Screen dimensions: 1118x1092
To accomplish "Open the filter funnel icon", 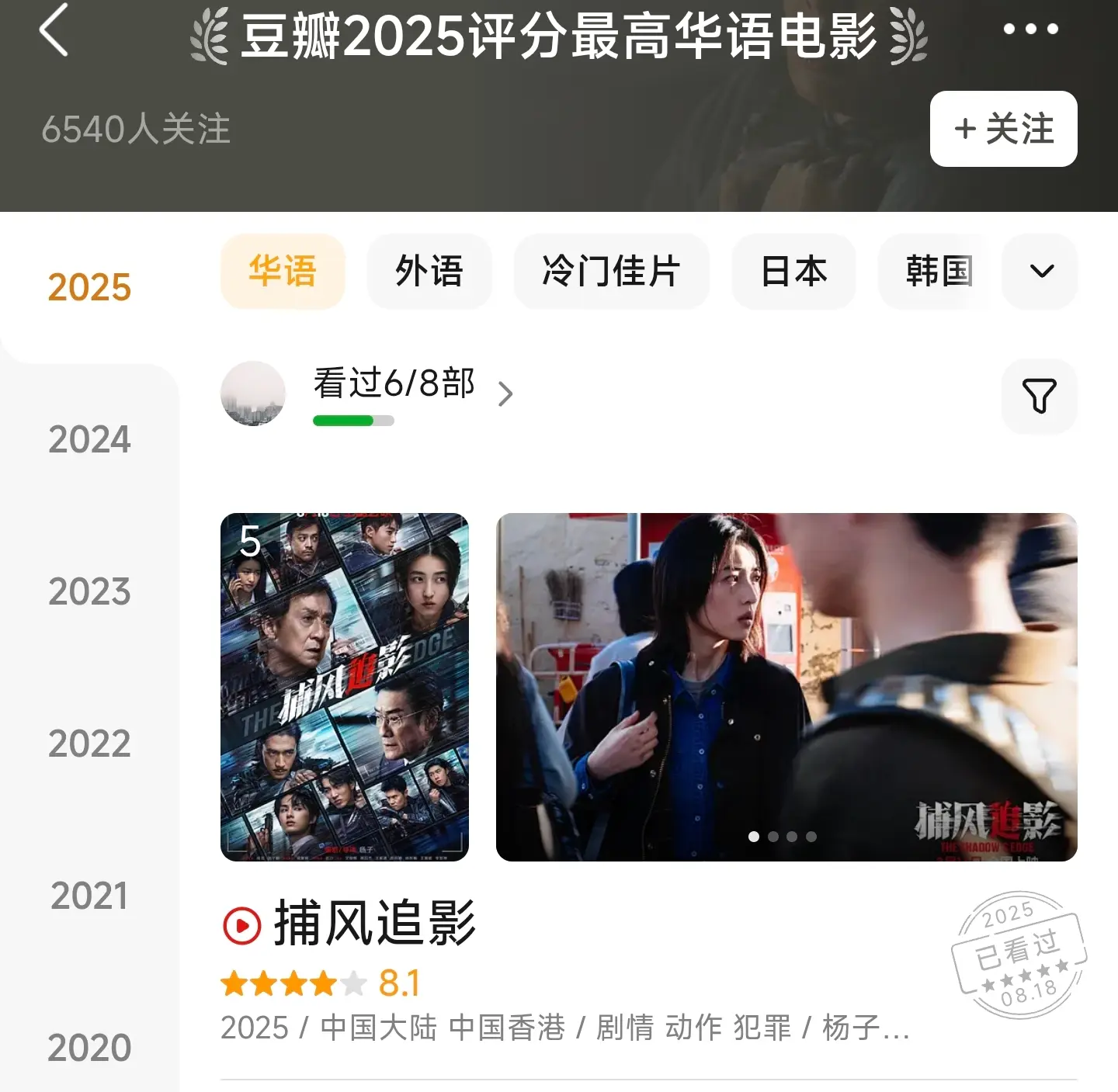I will pos(1039,396).
